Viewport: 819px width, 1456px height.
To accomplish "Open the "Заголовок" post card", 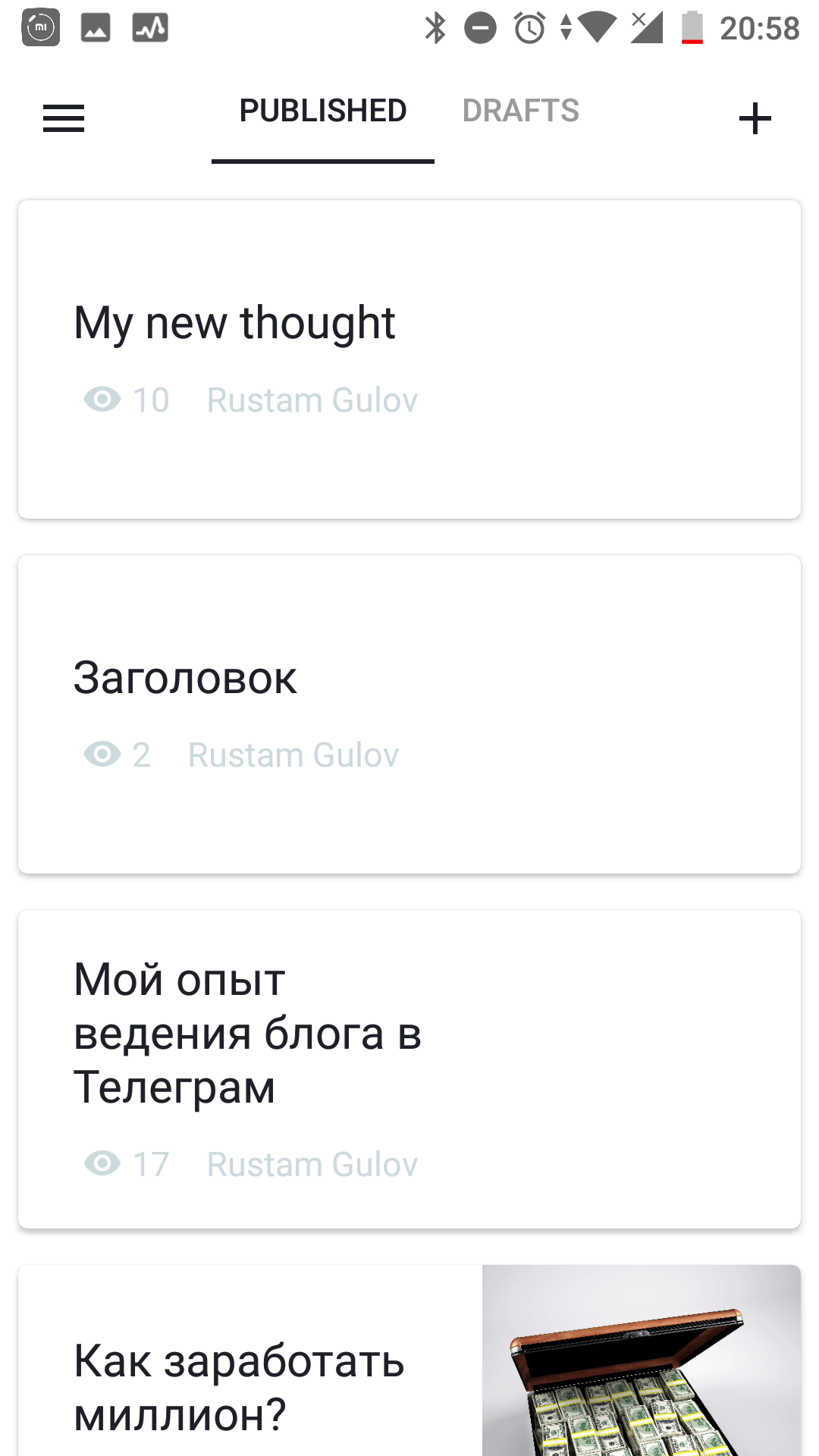I will coord(409,714).
